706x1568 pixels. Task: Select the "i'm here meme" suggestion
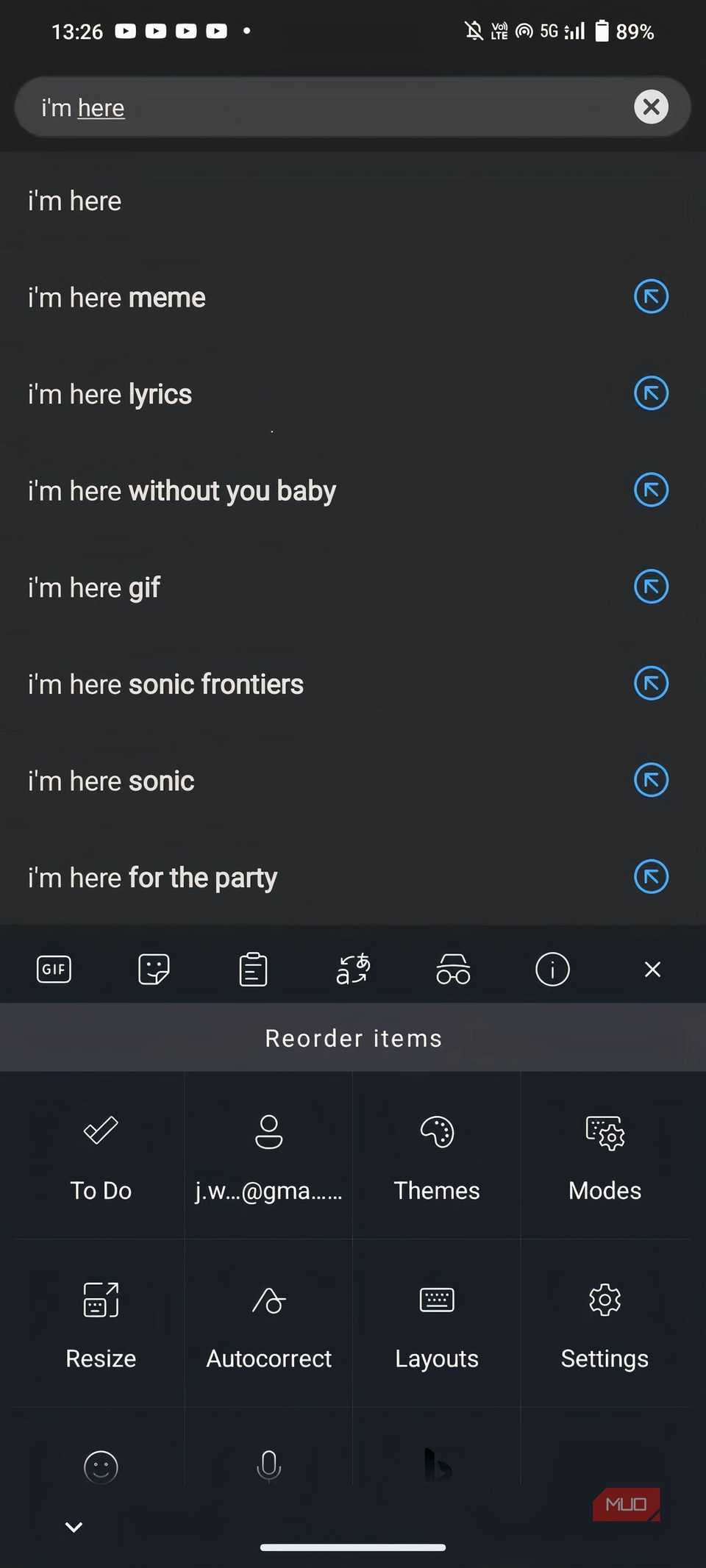pos(118,298)
